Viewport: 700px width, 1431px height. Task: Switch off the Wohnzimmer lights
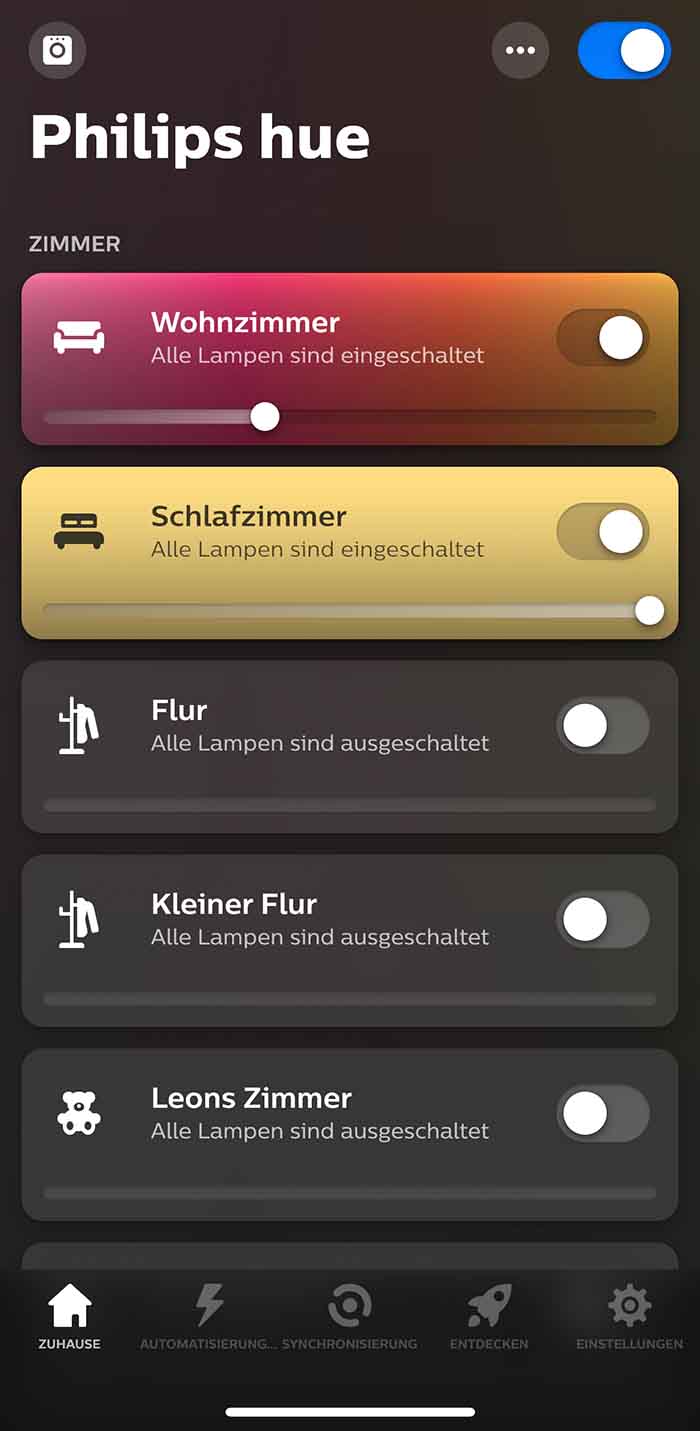coord(603,338)
